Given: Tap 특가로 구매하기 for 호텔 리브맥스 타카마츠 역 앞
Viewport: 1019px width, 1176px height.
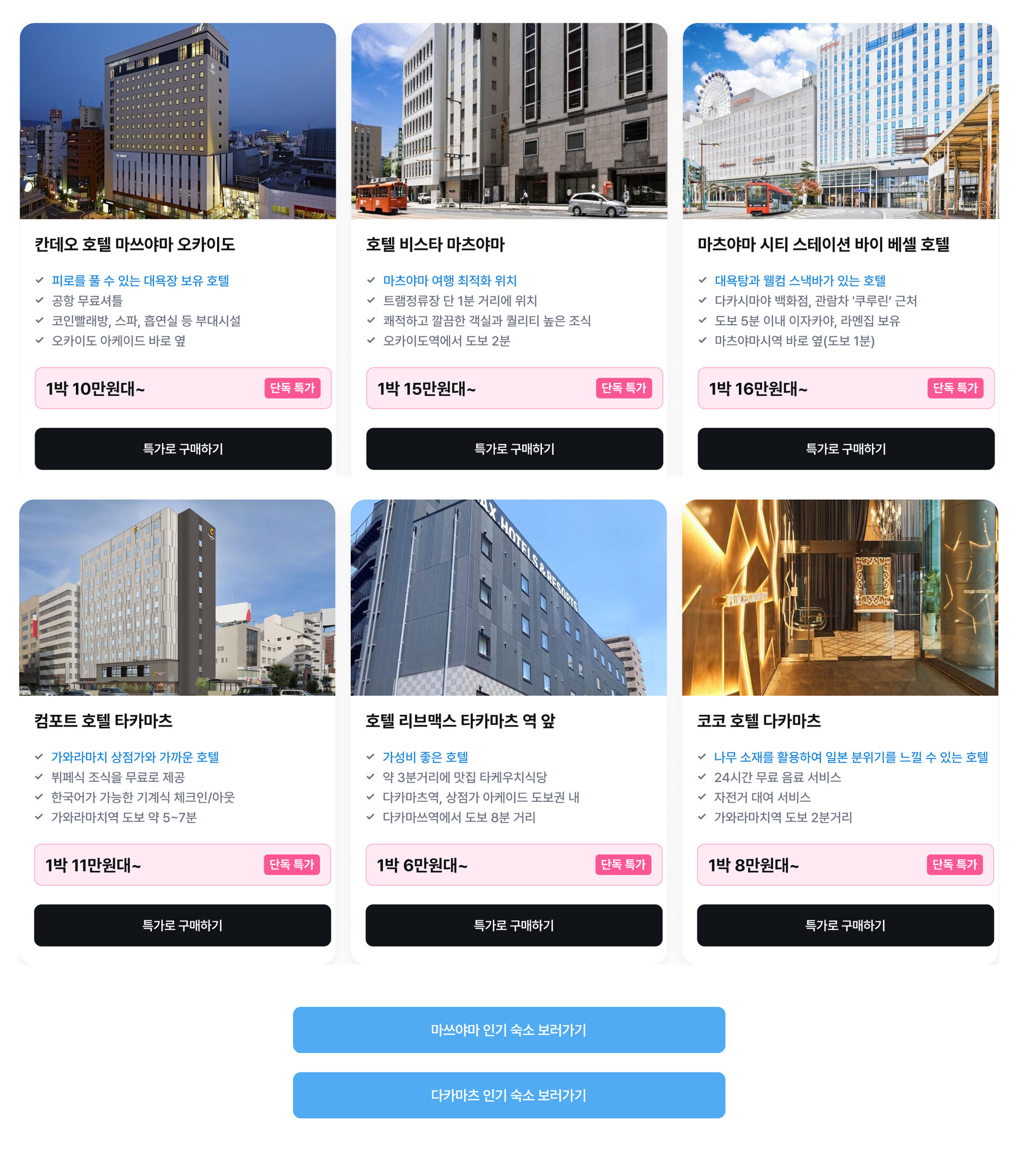Looking at the screenshot, I should click(x=514, y=925).
